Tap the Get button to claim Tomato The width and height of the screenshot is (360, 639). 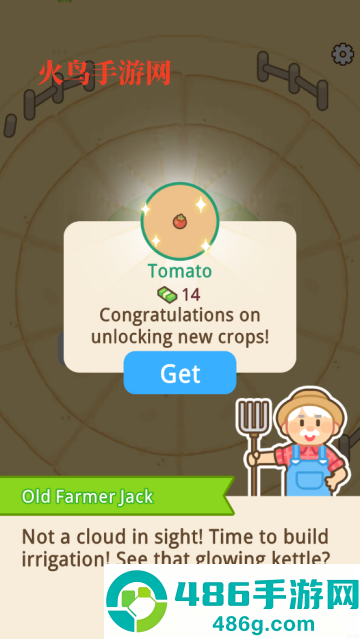coord(180,372)
